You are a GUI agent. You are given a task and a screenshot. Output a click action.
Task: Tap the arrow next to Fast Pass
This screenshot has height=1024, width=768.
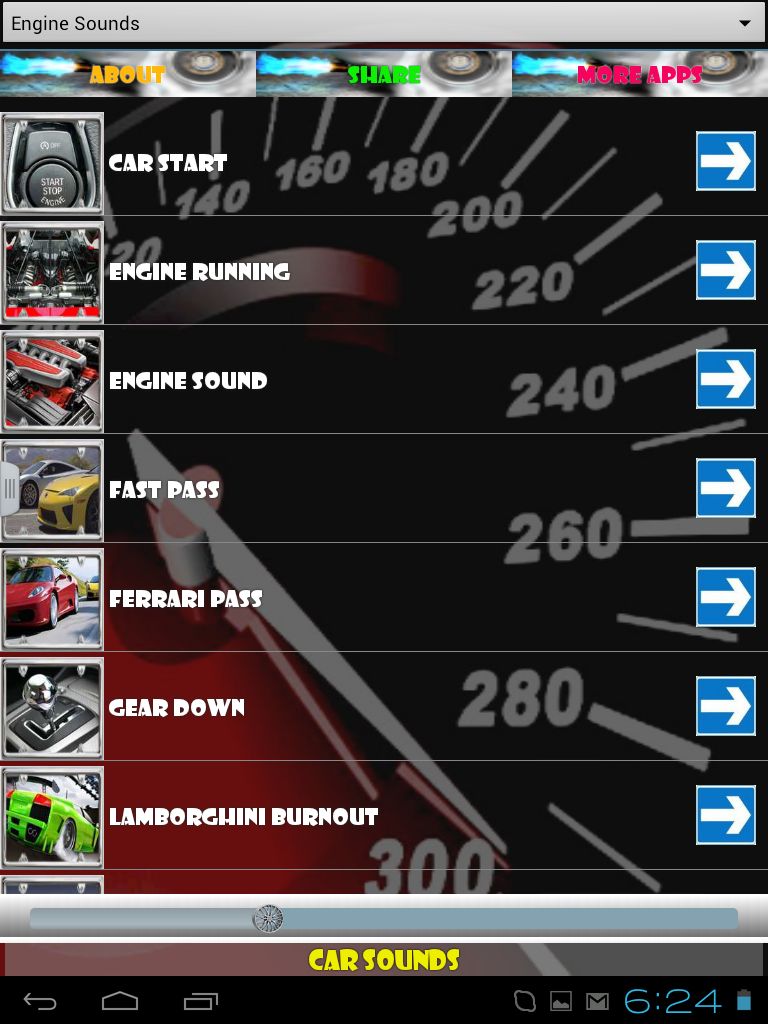pyautogui.click(x=726, y=488)
